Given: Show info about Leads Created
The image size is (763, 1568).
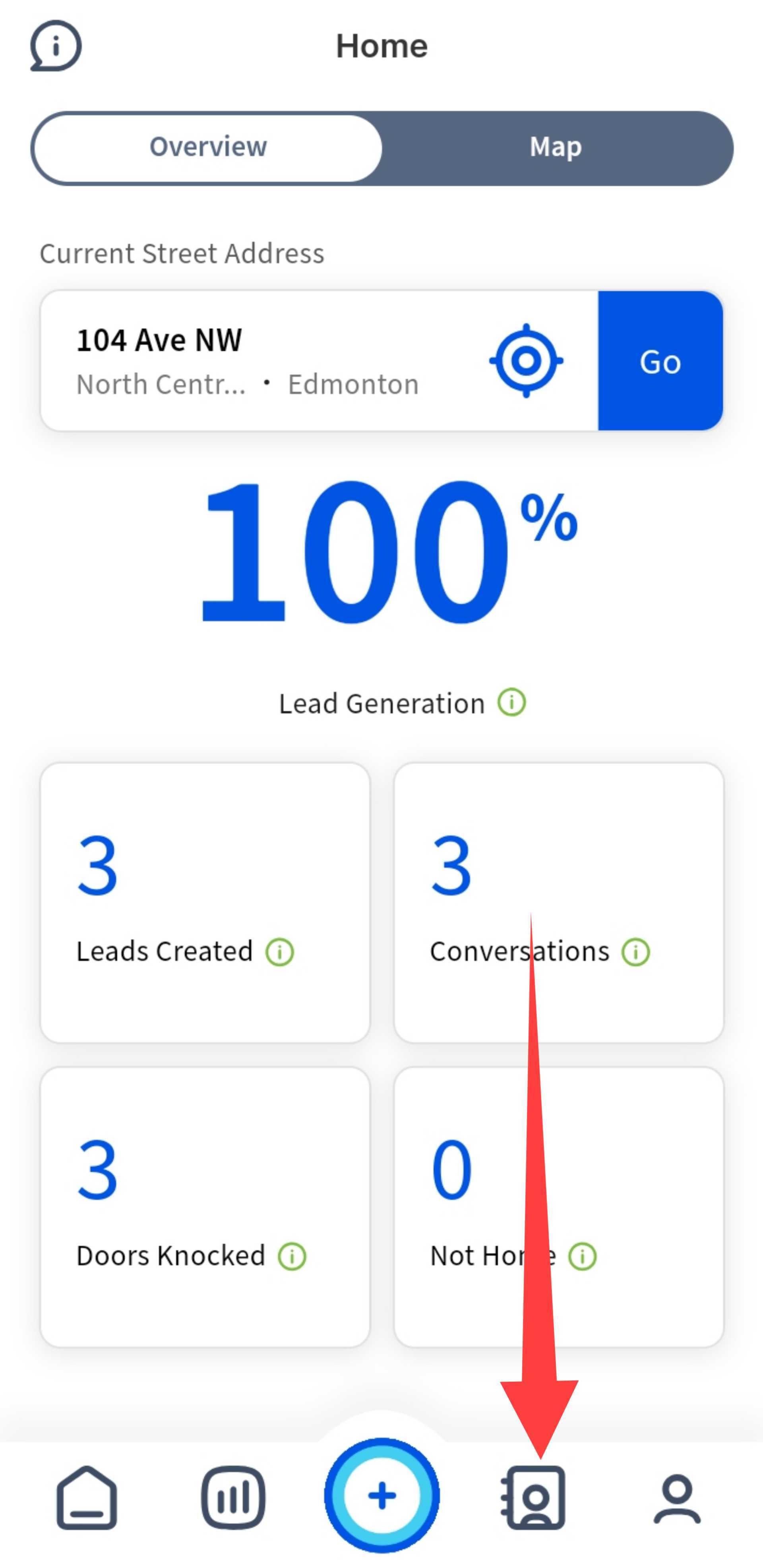Looking at the screenshot, I should pos(279,951).
